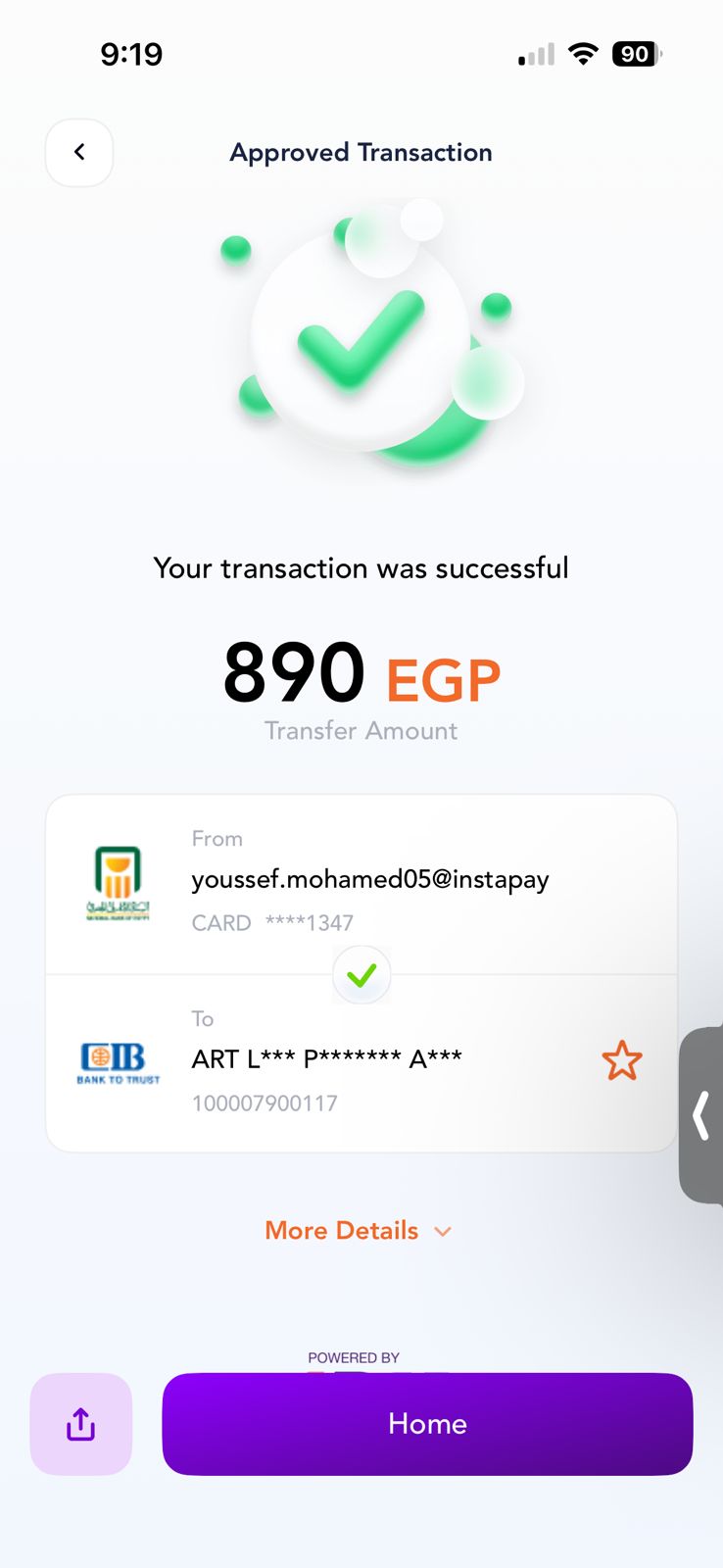Return to Home screen

tap(427, 1424)
